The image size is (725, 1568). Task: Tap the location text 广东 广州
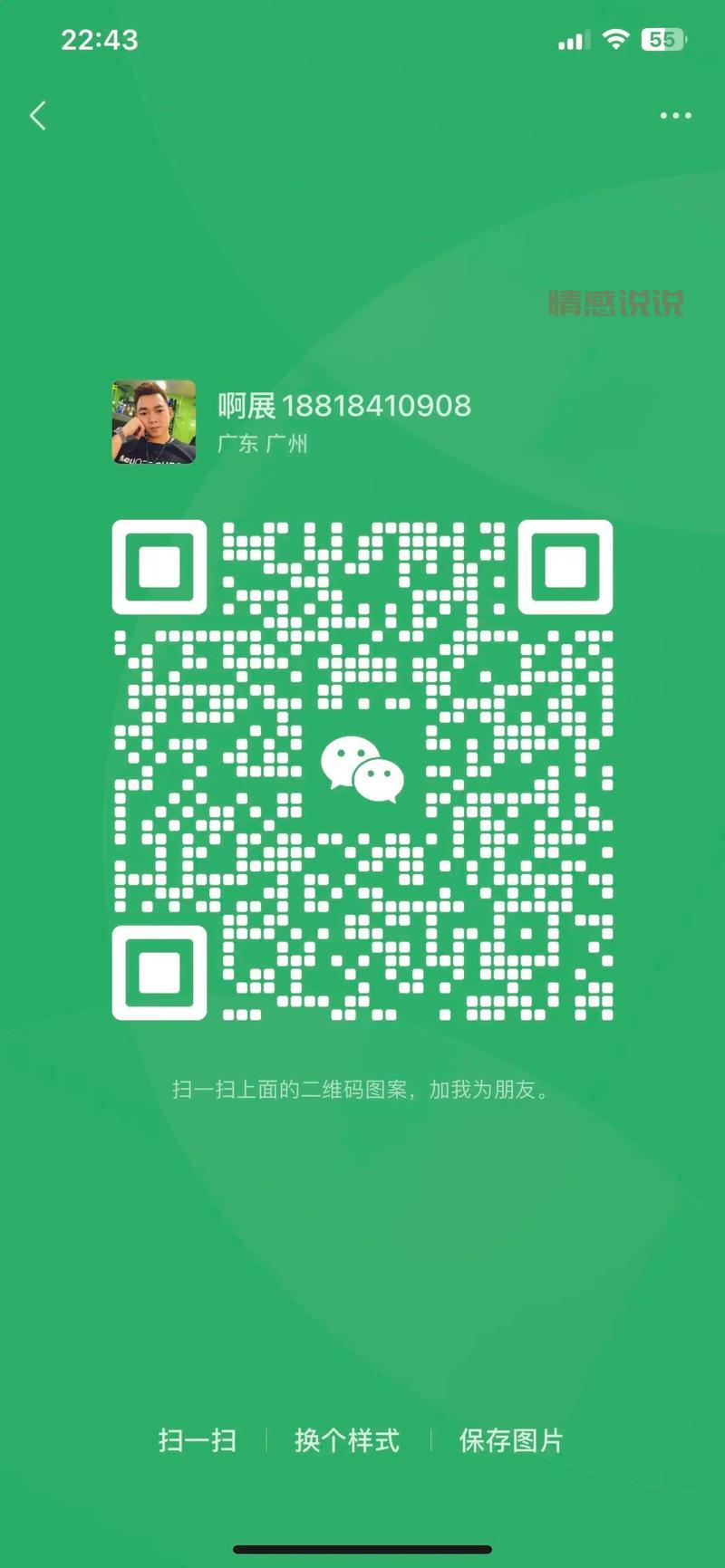click(x=262, y=445)
